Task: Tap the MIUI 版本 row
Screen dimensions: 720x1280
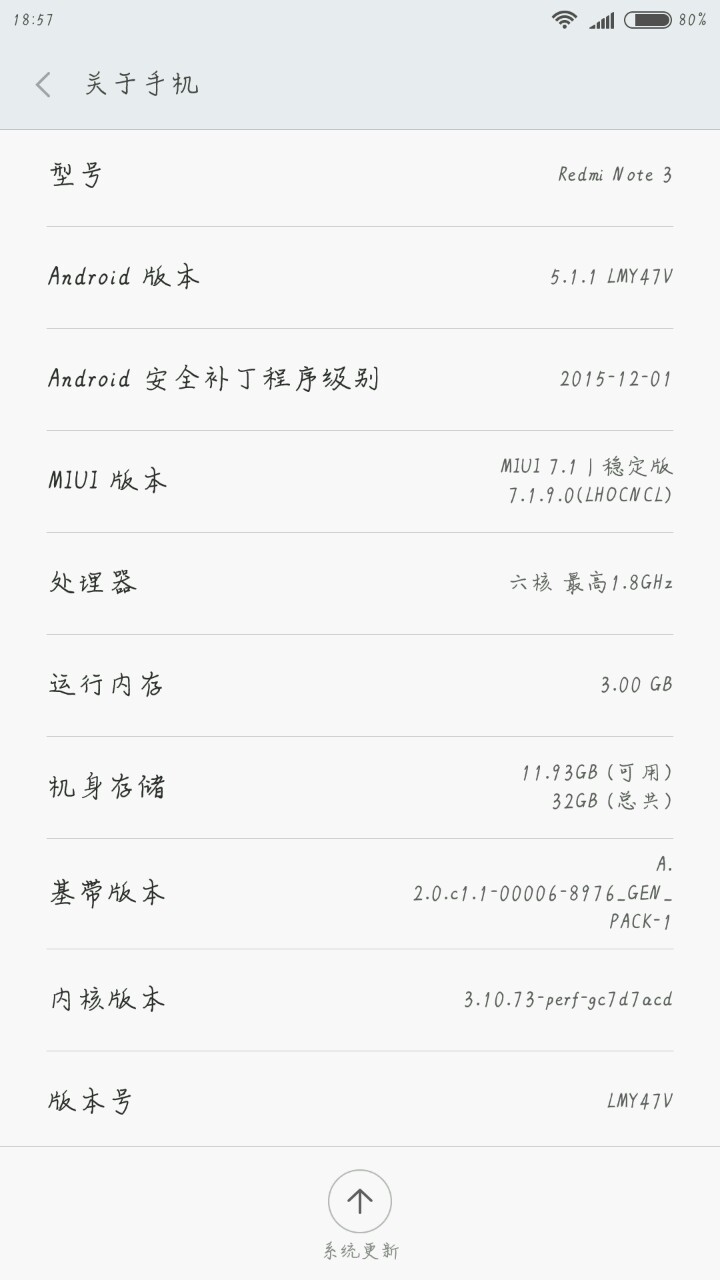Action: coord(360,481)
